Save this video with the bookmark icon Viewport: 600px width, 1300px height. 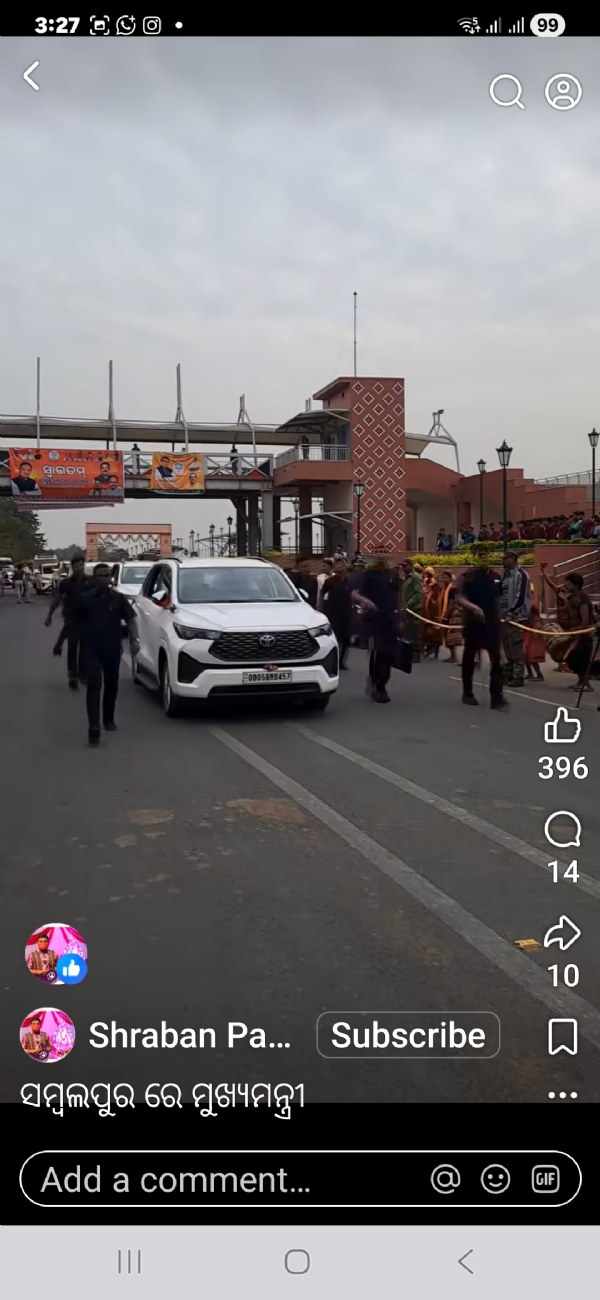click(562, 1037)
